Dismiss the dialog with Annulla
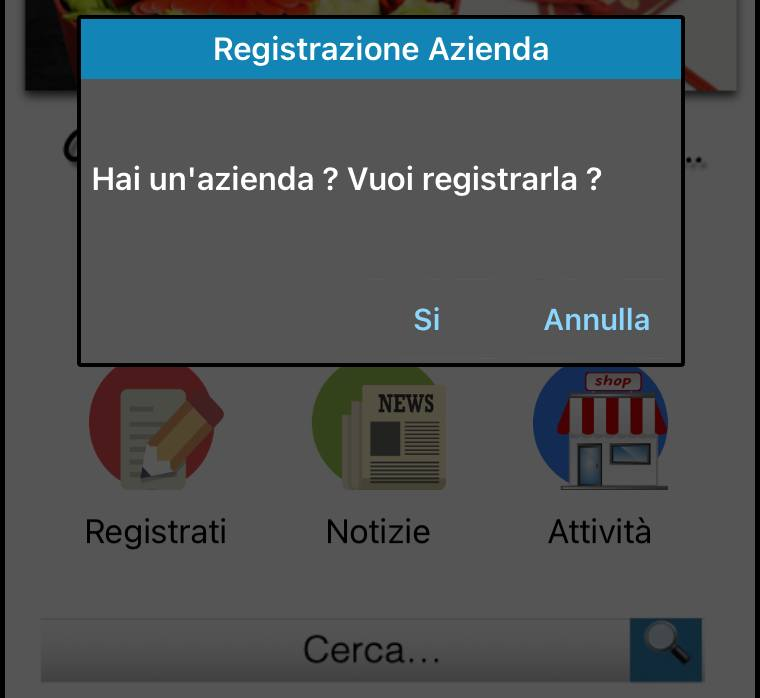This screenshot has height=698, width=760. pyautogui.click(x=596, y=319)
